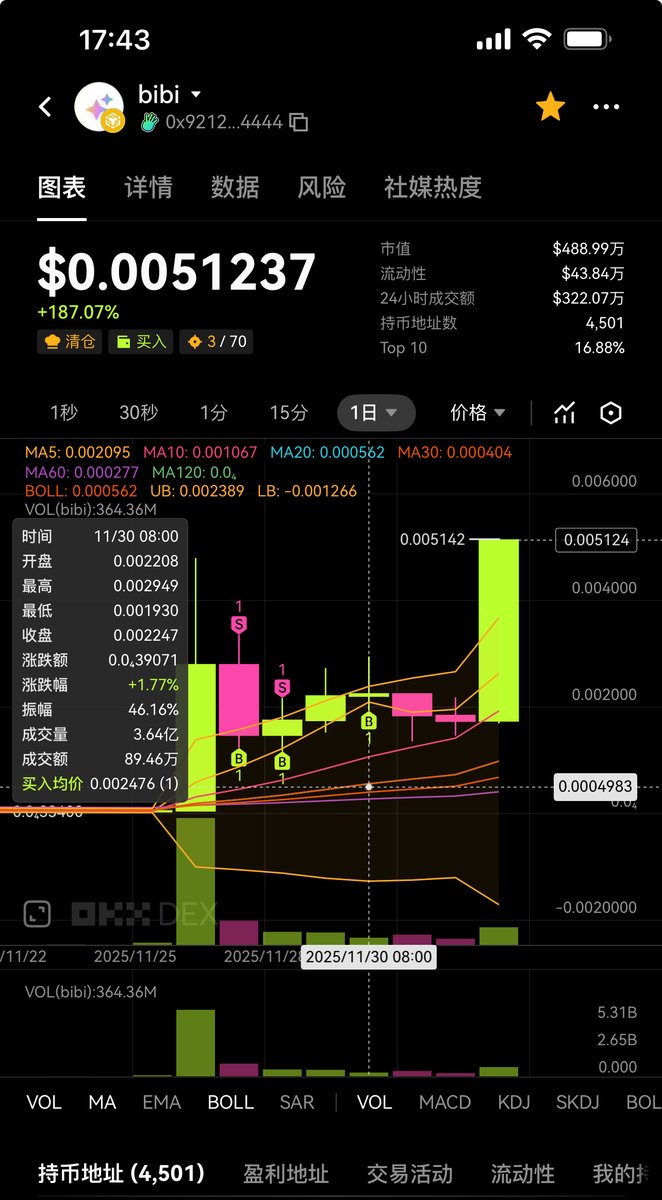Open chart indicators icon
Viewport: 662px width, 1200px height.
565,412
